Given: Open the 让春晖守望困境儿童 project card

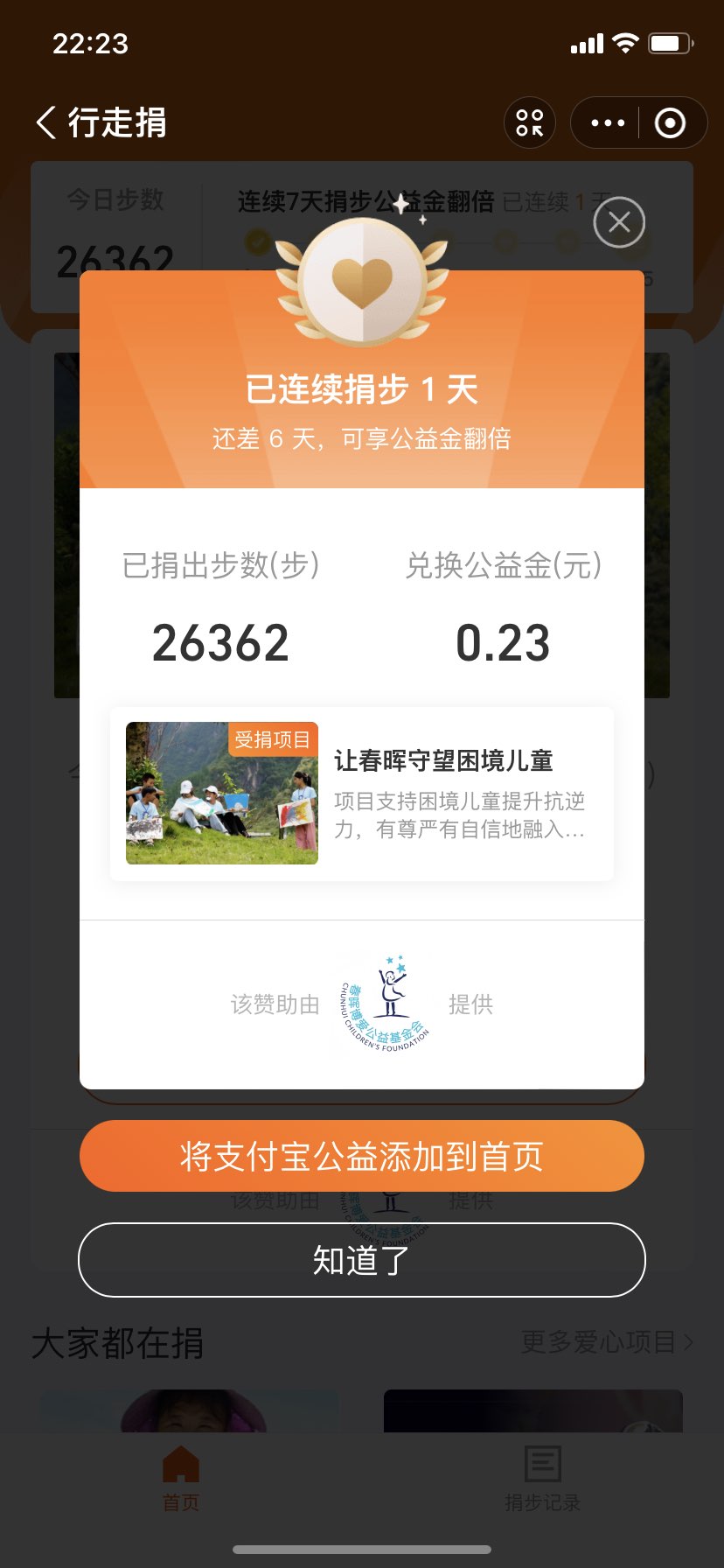Looking at the screenshot, I should [x=361, y=793].
